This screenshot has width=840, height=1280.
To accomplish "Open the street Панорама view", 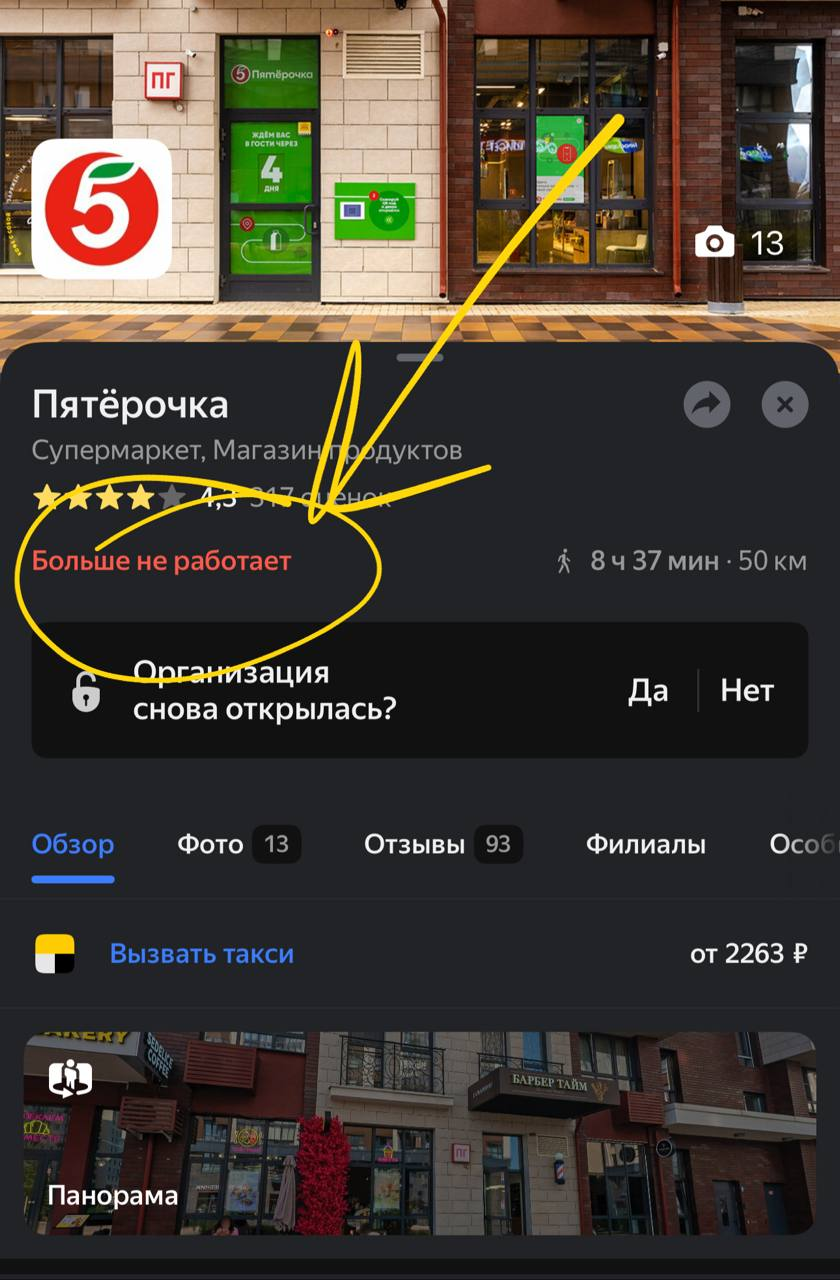I will pos(419,1133).
